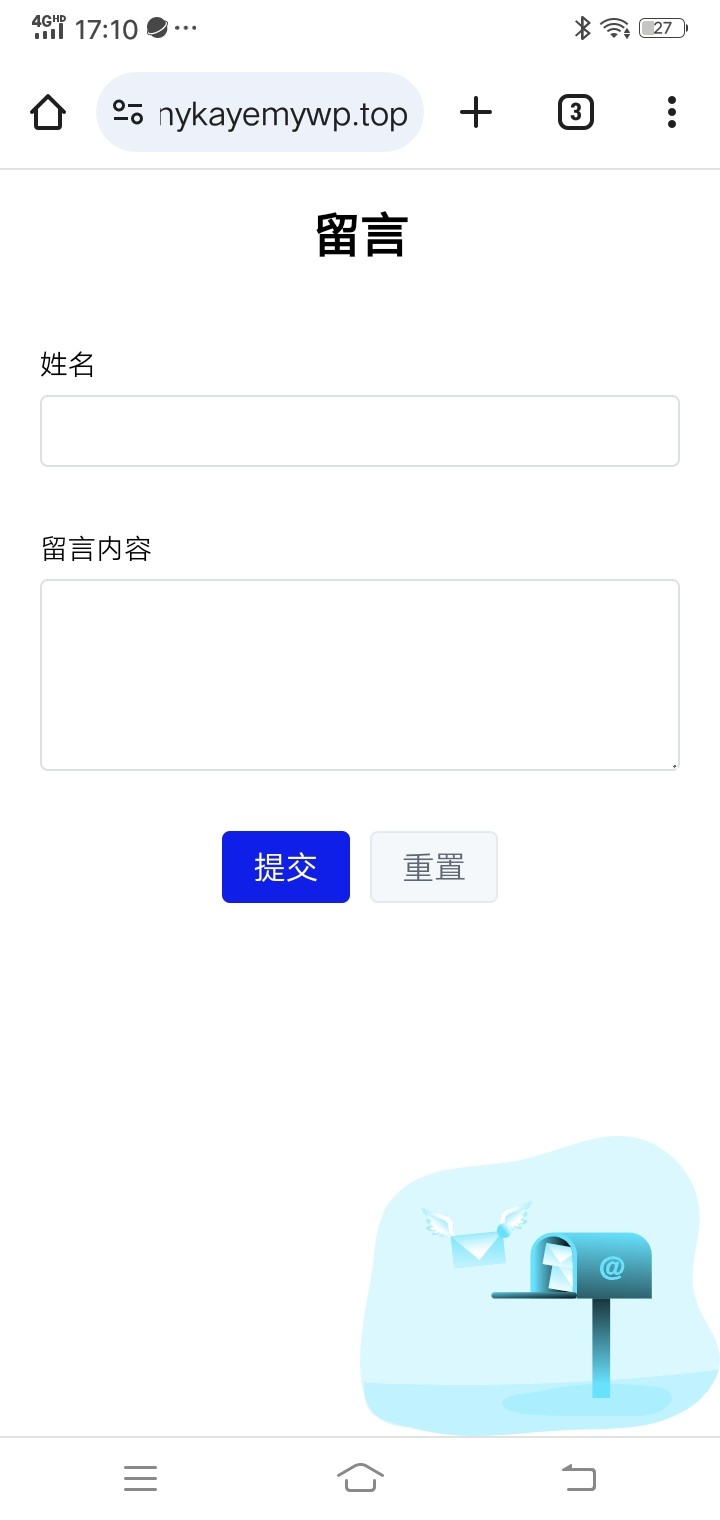The image size is (720, 1520).
Task: Clear the form with 重置
Action: (434, 867)
